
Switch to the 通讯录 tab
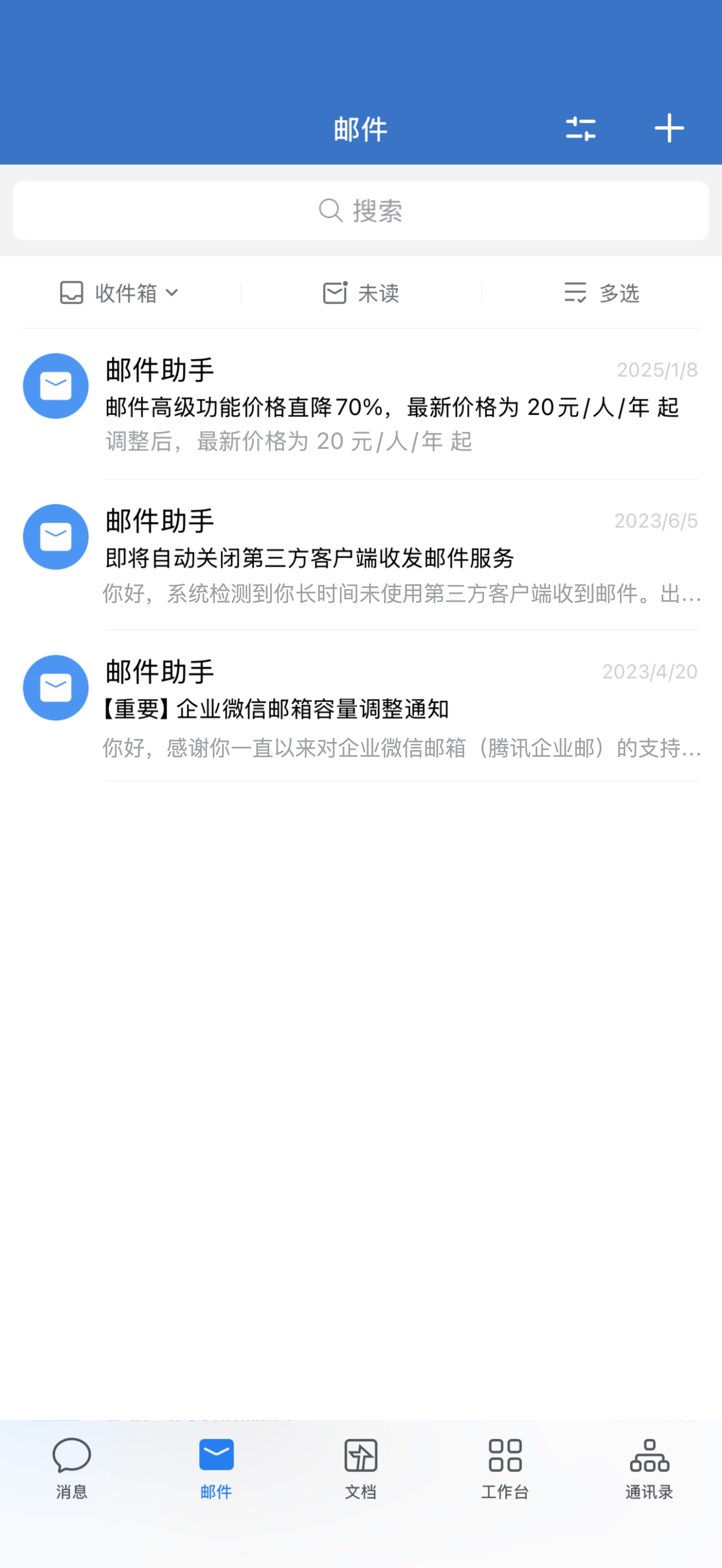[649, 1468]
